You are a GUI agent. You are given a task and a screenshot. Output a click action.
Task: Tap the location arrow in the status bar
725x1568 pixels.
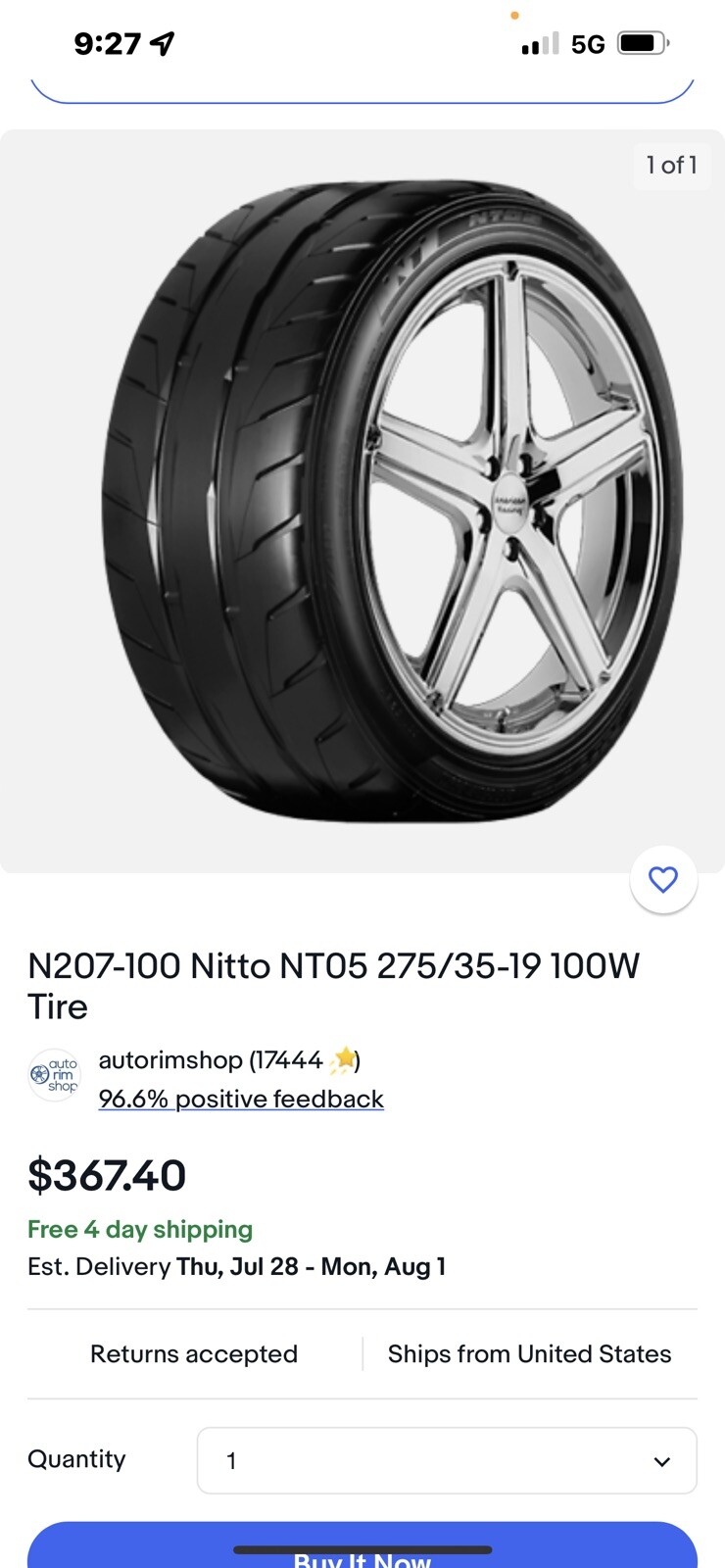(161, 42)
